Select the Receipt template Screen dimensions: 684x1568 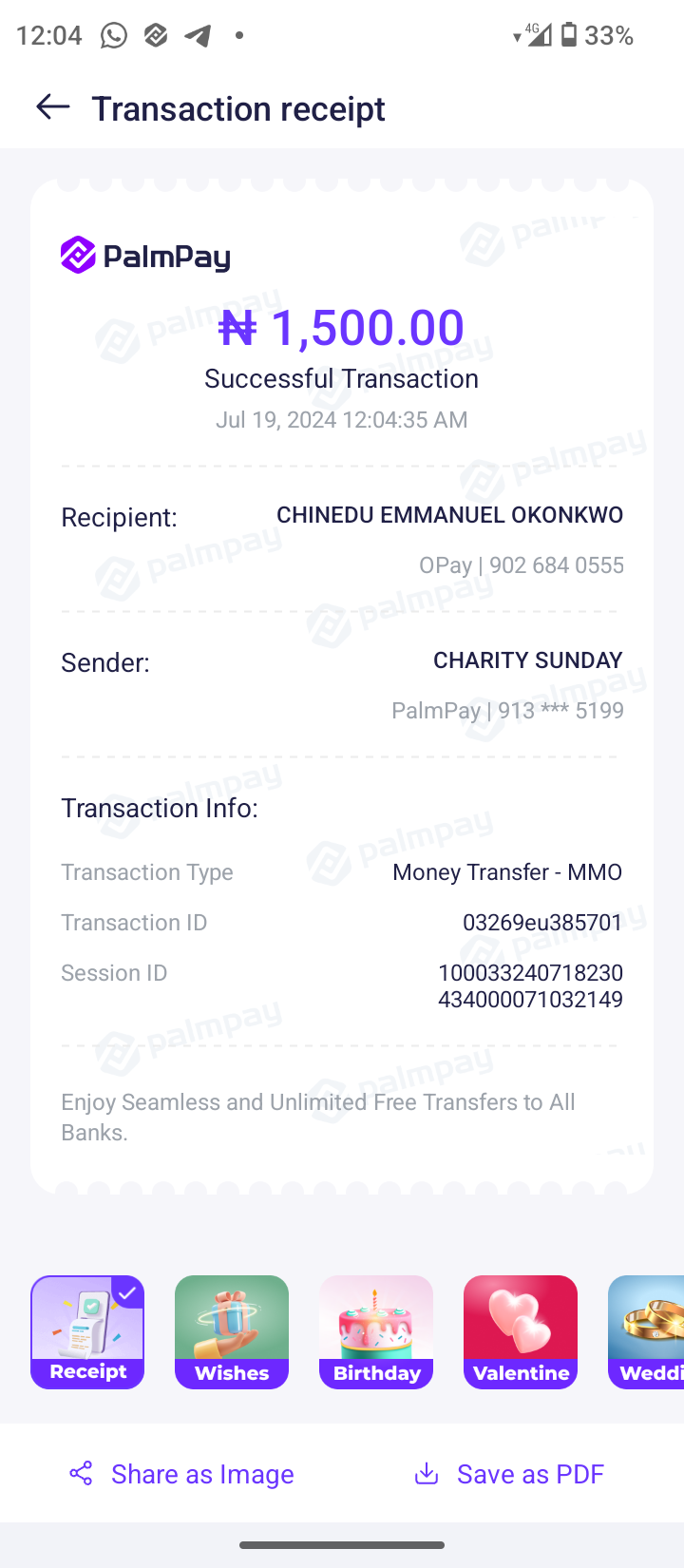(x=87, y=1331)
